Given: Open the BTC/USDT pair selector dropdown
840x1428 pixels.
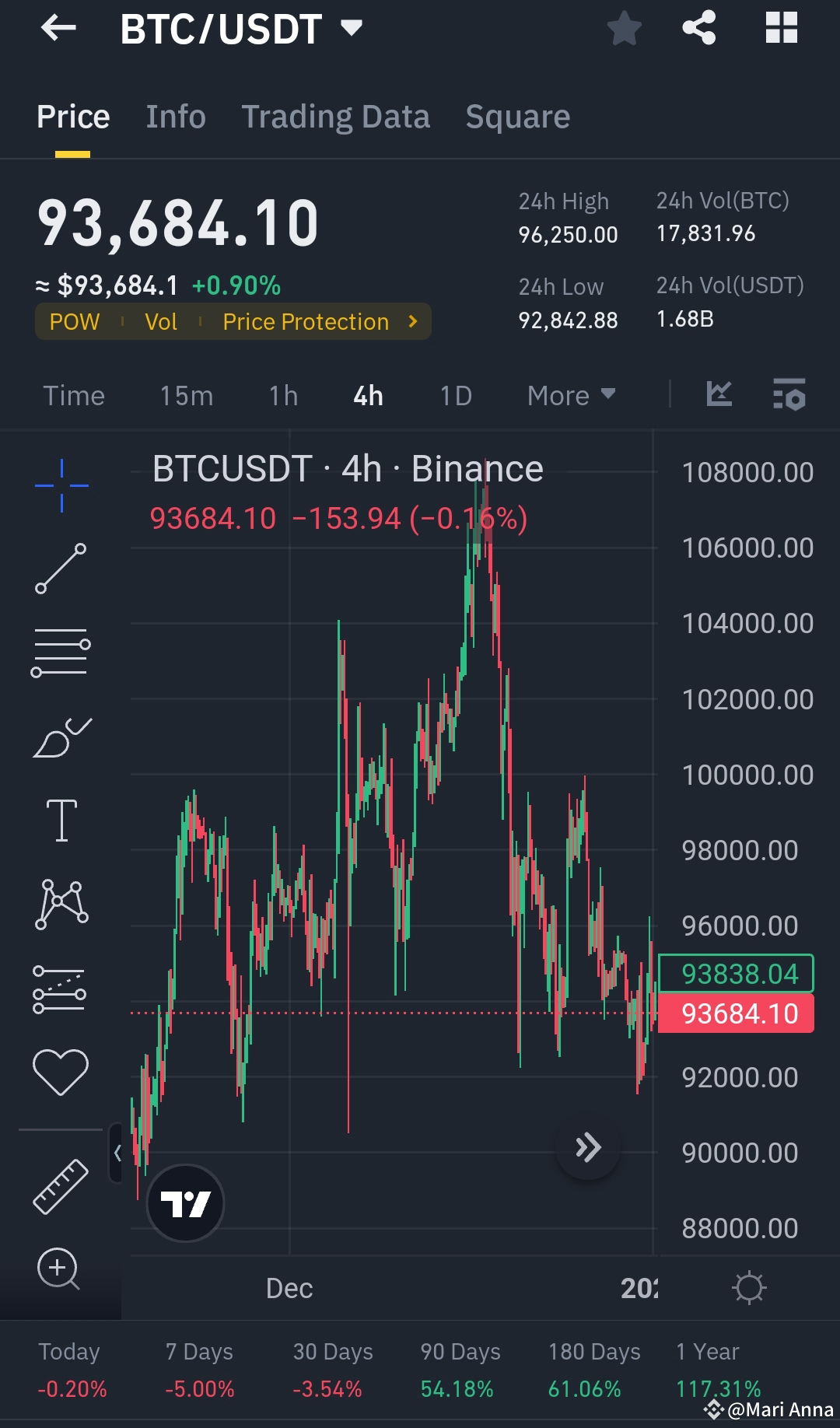Looking at the screenshot, I should [x=351, y=28].
